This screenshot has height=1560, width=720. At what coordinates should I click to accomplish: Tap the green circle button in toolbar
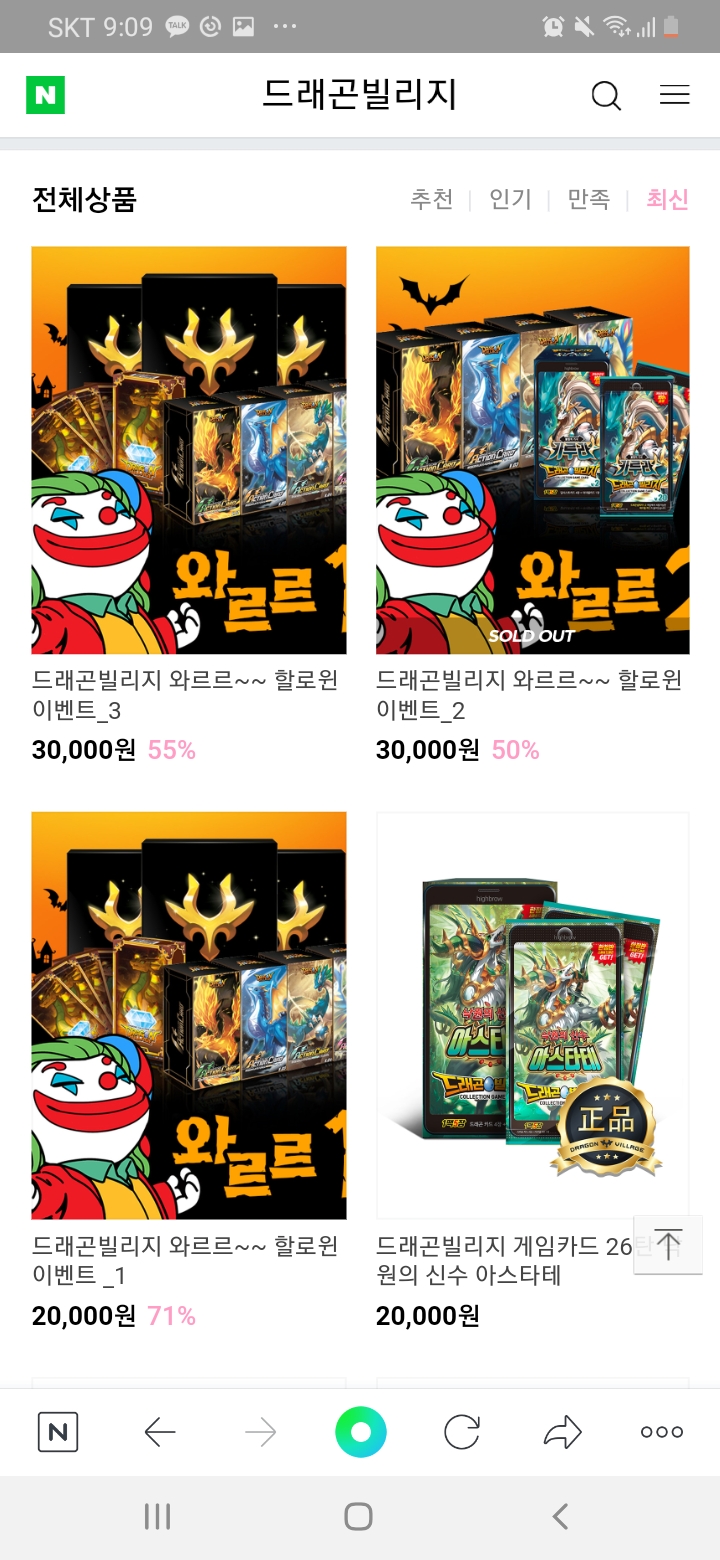(360, 1432)
